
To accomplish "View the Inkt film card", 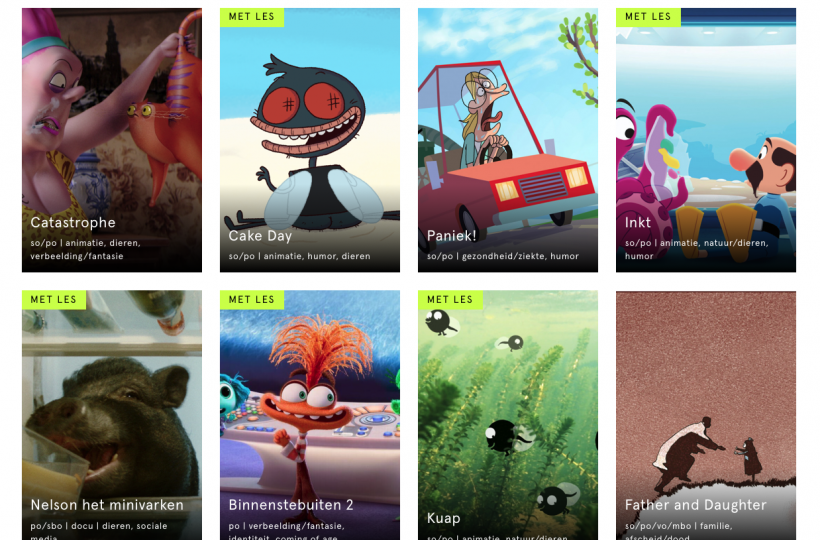I will tap(706, 140).
